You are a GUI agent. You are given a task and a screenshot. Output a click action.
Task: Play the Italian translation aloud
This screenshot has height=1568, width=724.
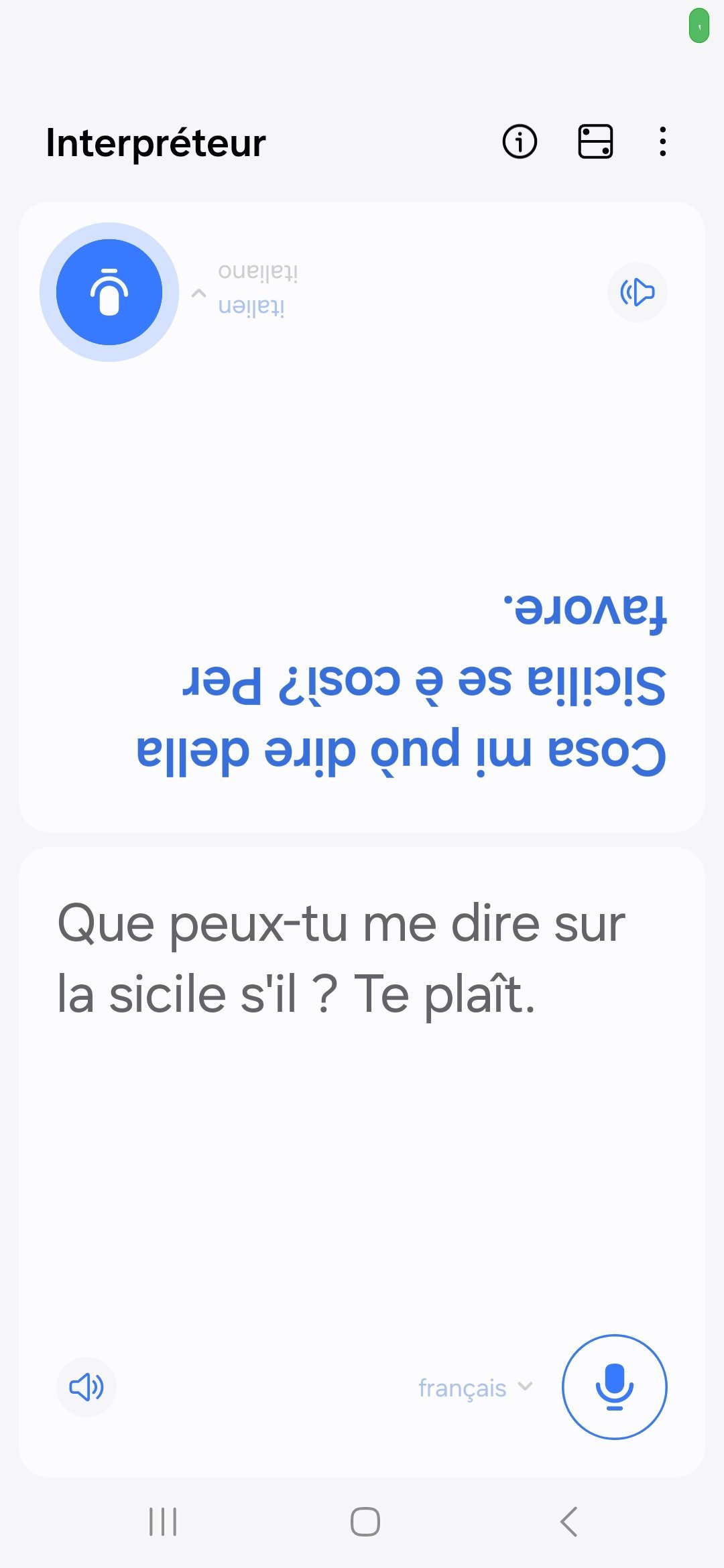click(x=637, y=292)
